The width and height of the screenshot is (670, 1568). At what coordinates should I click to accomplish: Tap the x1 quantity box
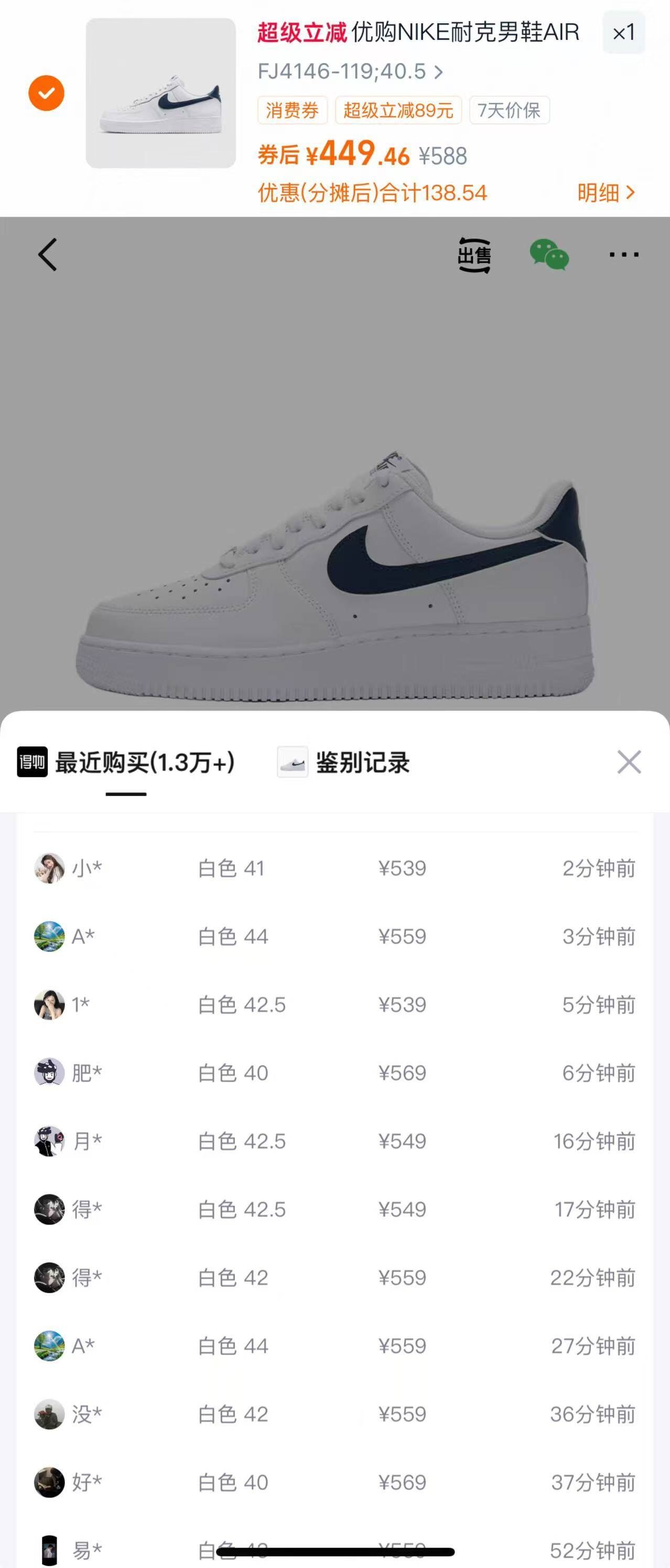tap(623, 33)
